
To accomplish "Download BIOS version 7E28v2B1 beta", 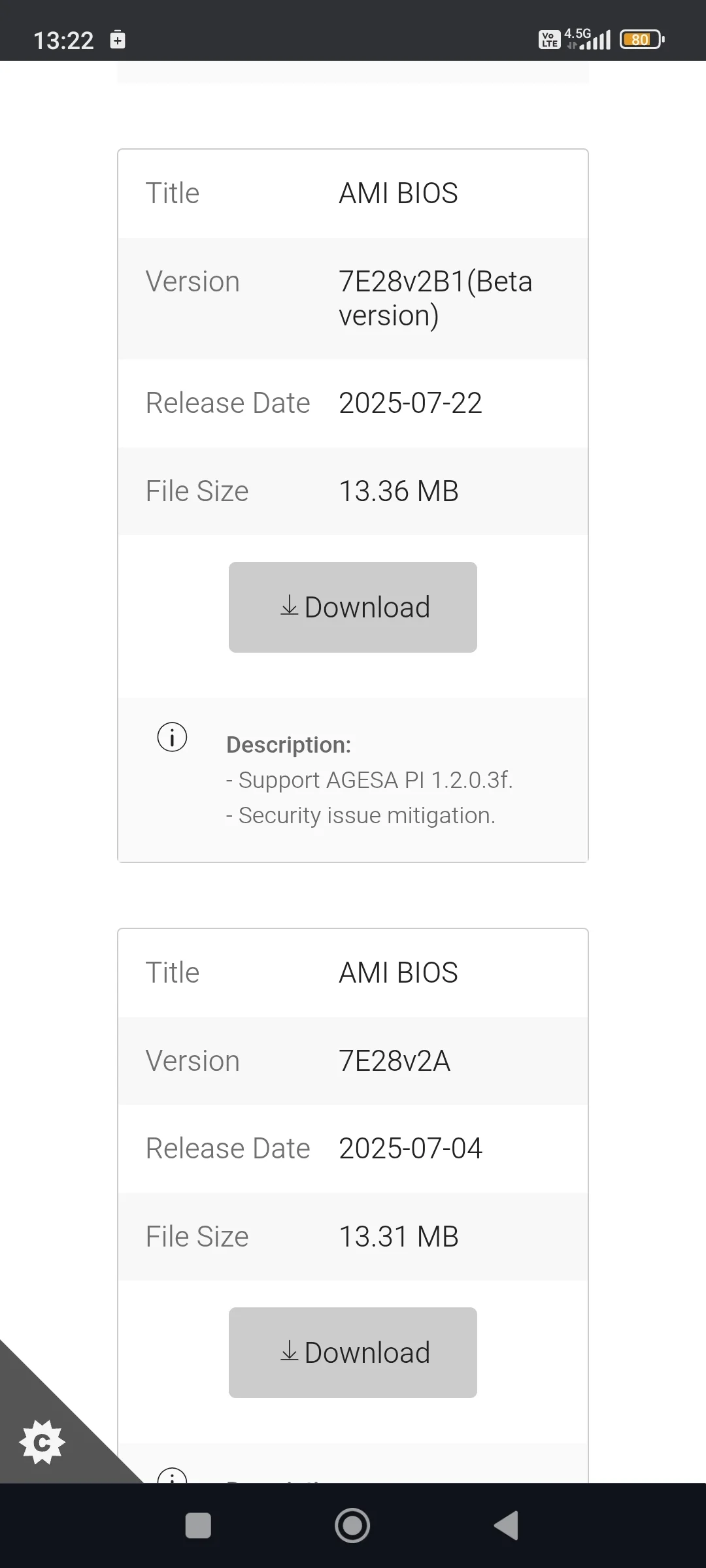I will click(x=352, y=607).
